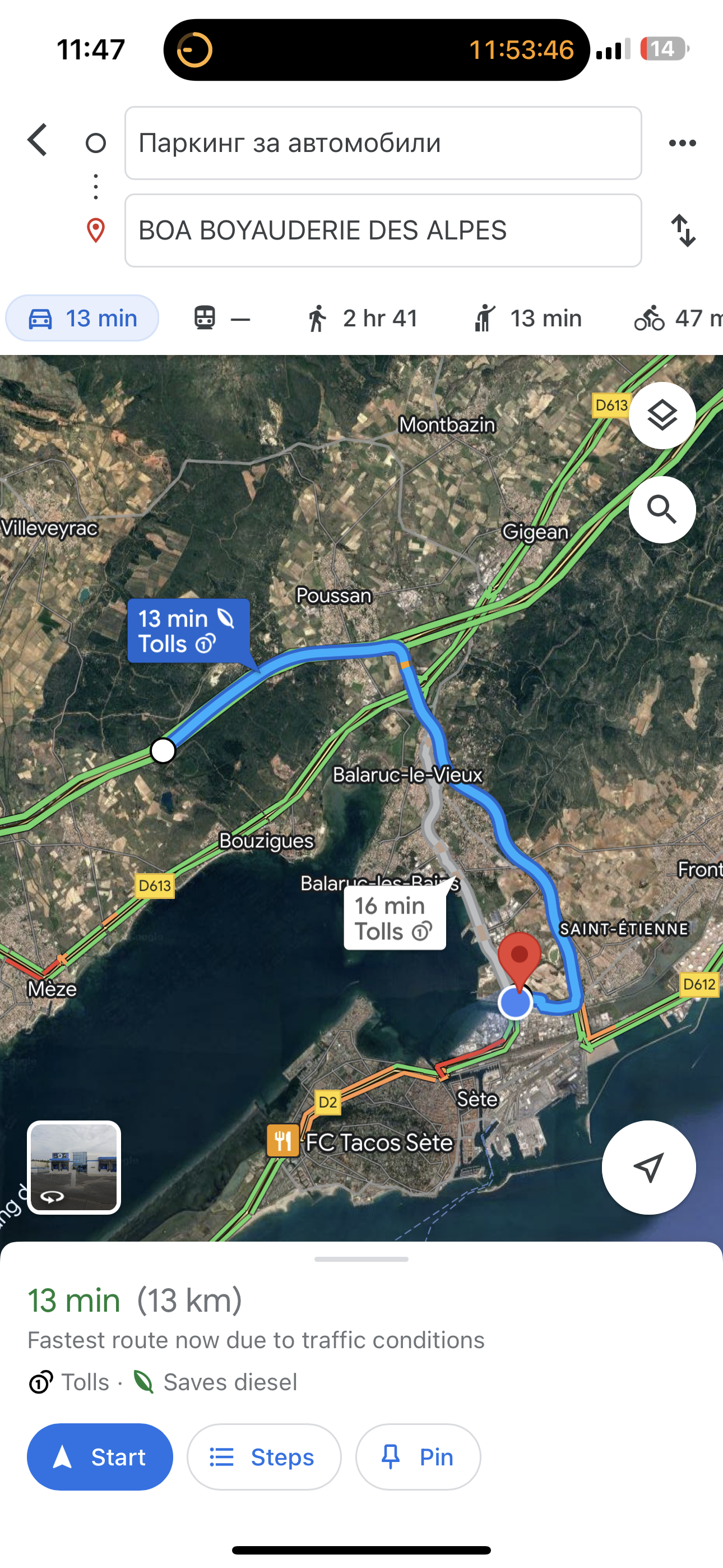Tap the FC Tacos Sète restaurant marker
The image size is (723, 1568).
(283, 1141)
